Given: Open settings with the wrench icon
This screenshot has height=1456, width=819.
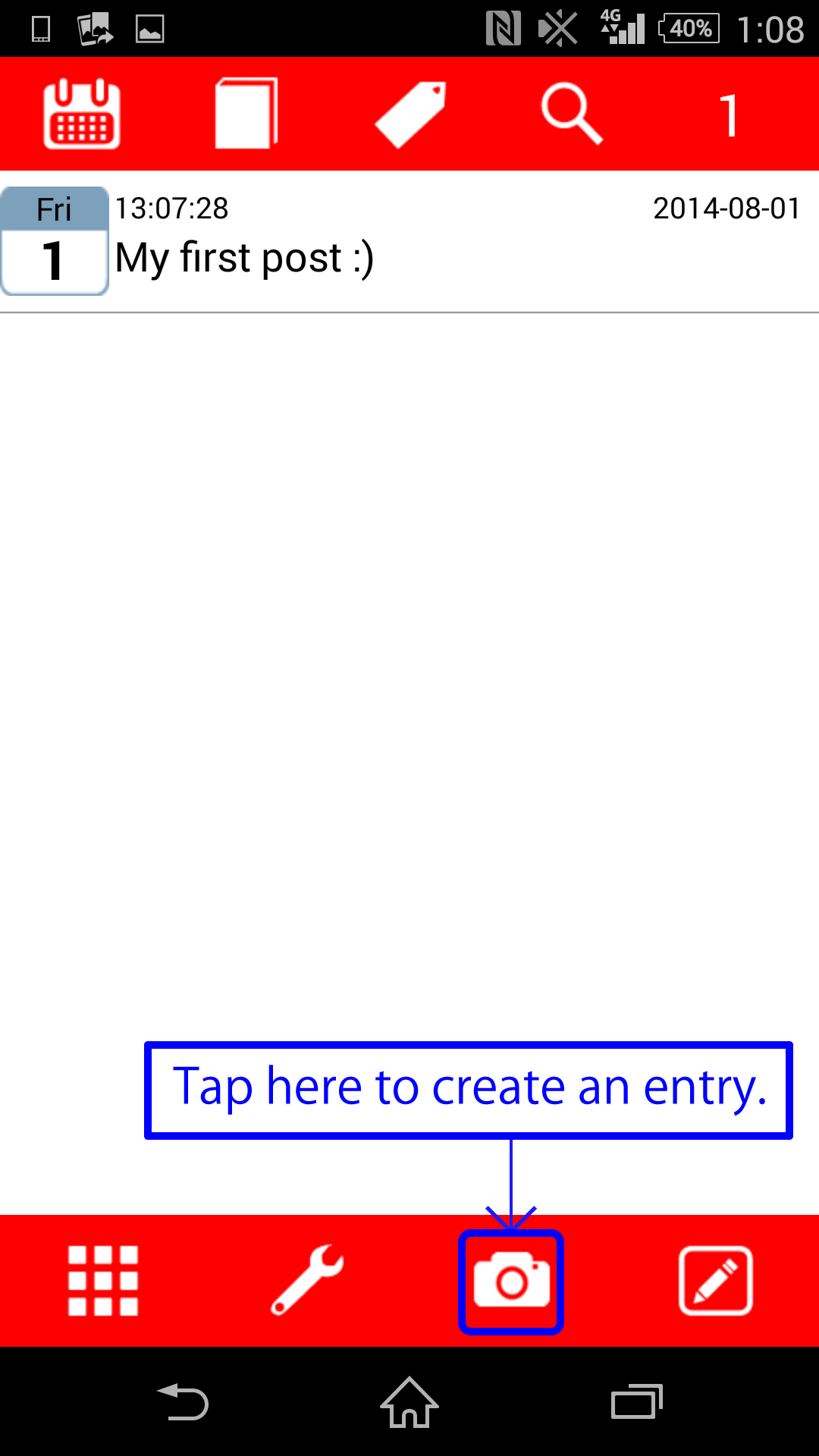Looking at the screenshot, I should coord(307,1280).
